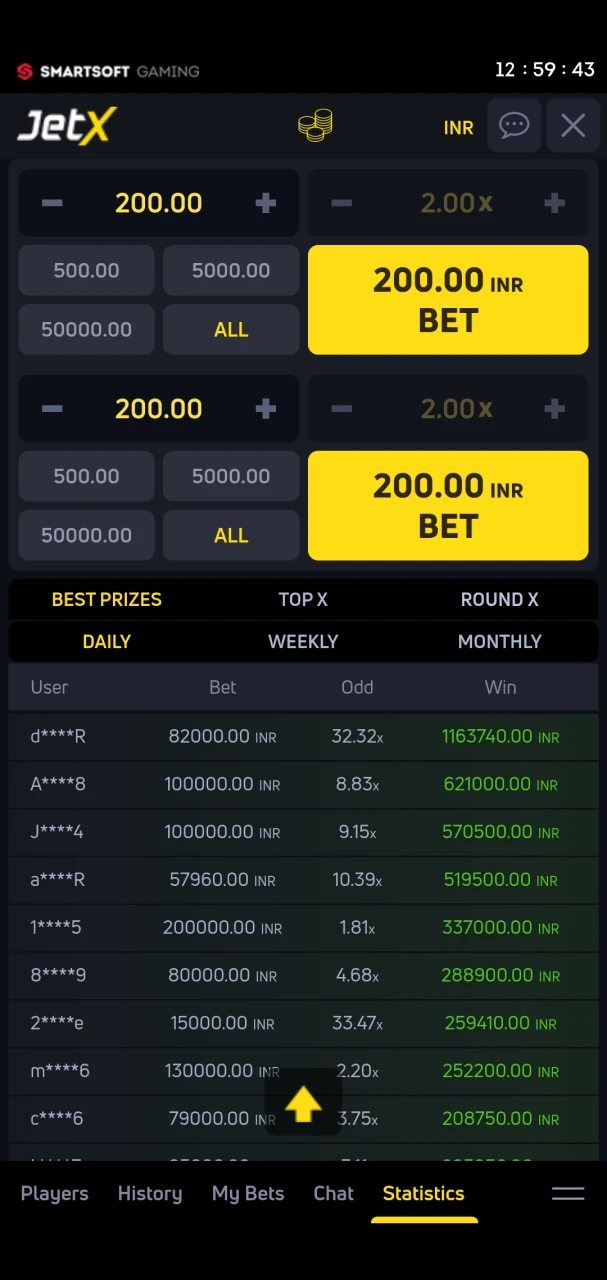
Task: Increase the first bet amount
Action: pyautogui.click(x=265, y=203)
